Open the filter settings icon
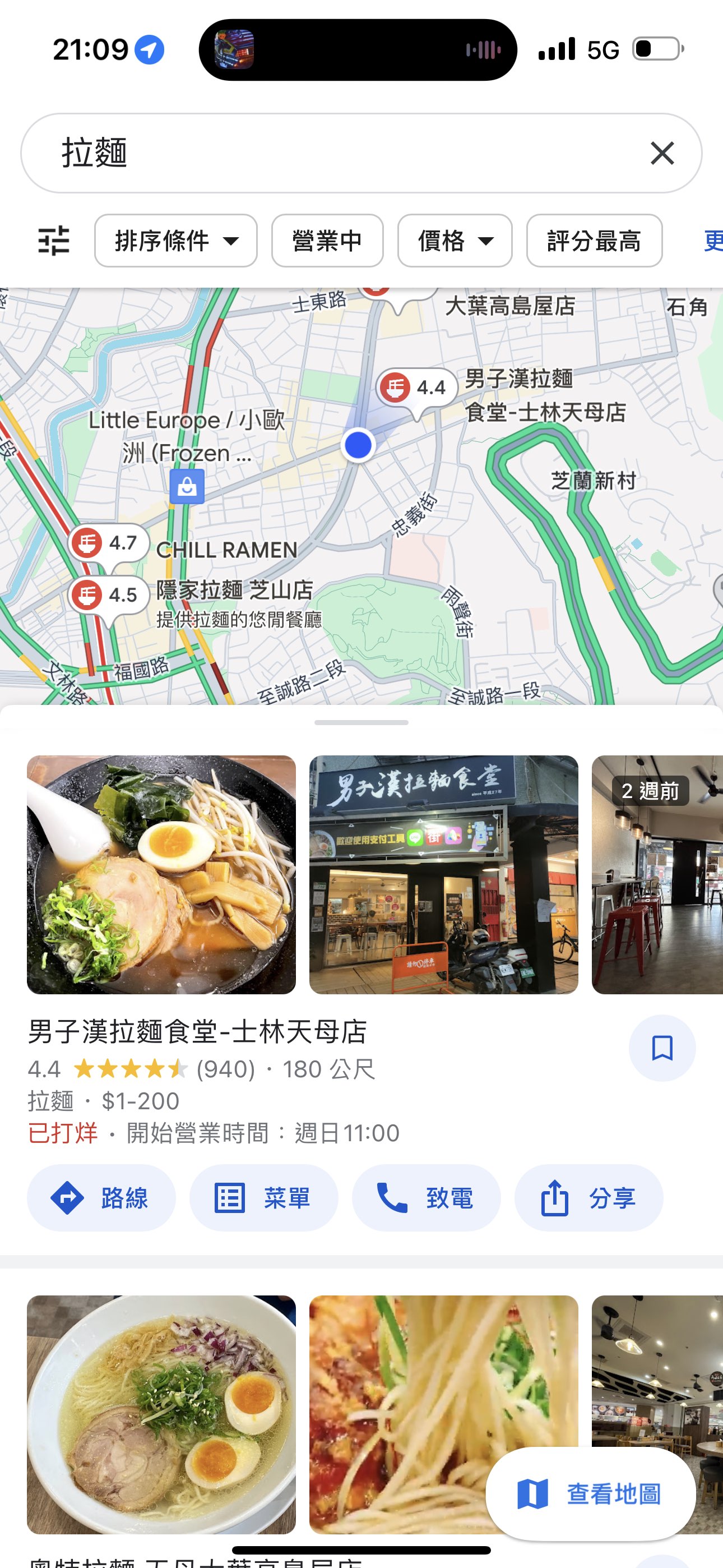The image size is (723, 1568). [54, 241]
